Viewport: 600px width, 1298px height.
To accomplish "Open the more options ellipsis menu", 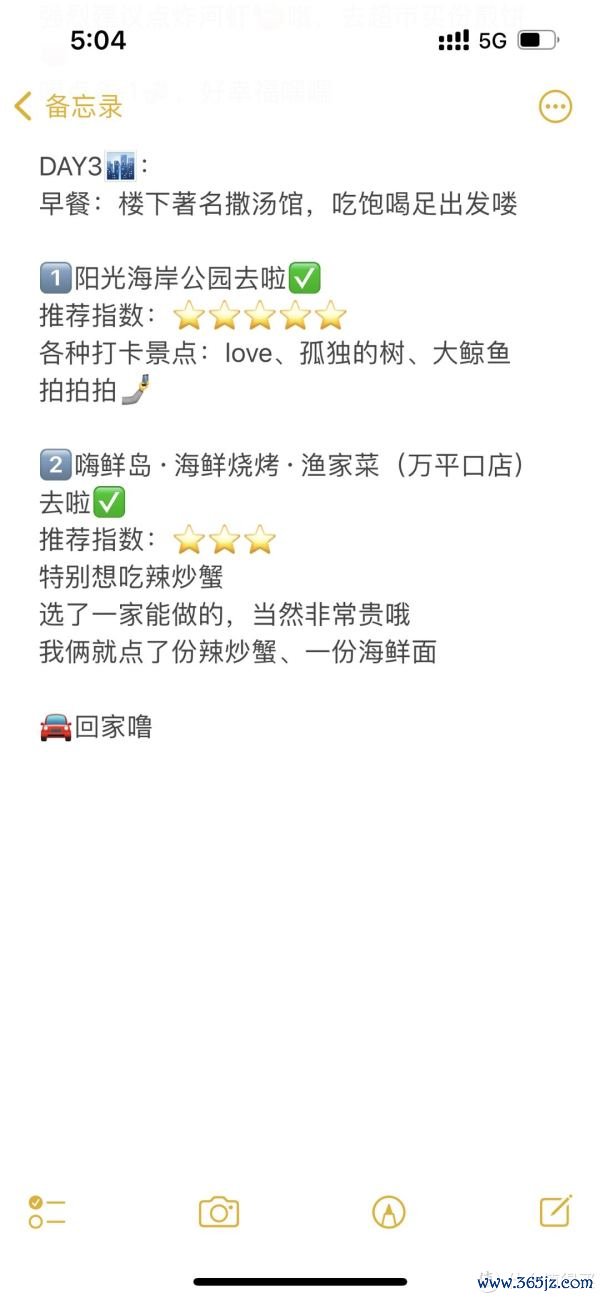I will point(555,106).
